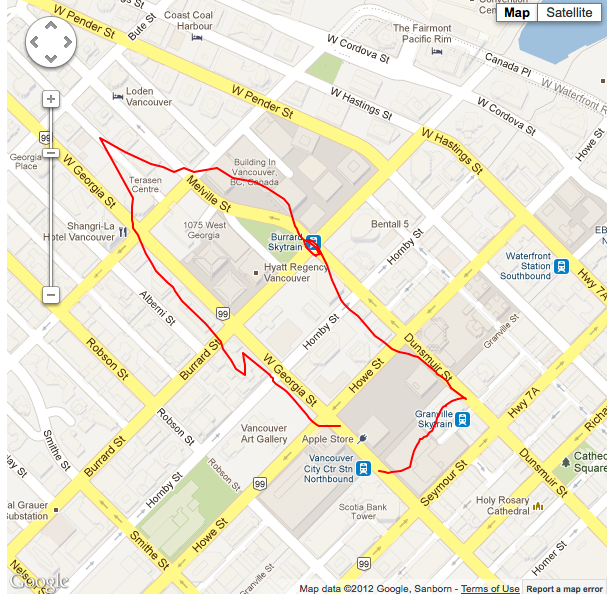Tap the Waterfront Station Southbound icon
The height and width of the screenshot is (594, 608).
coord(561,267)
